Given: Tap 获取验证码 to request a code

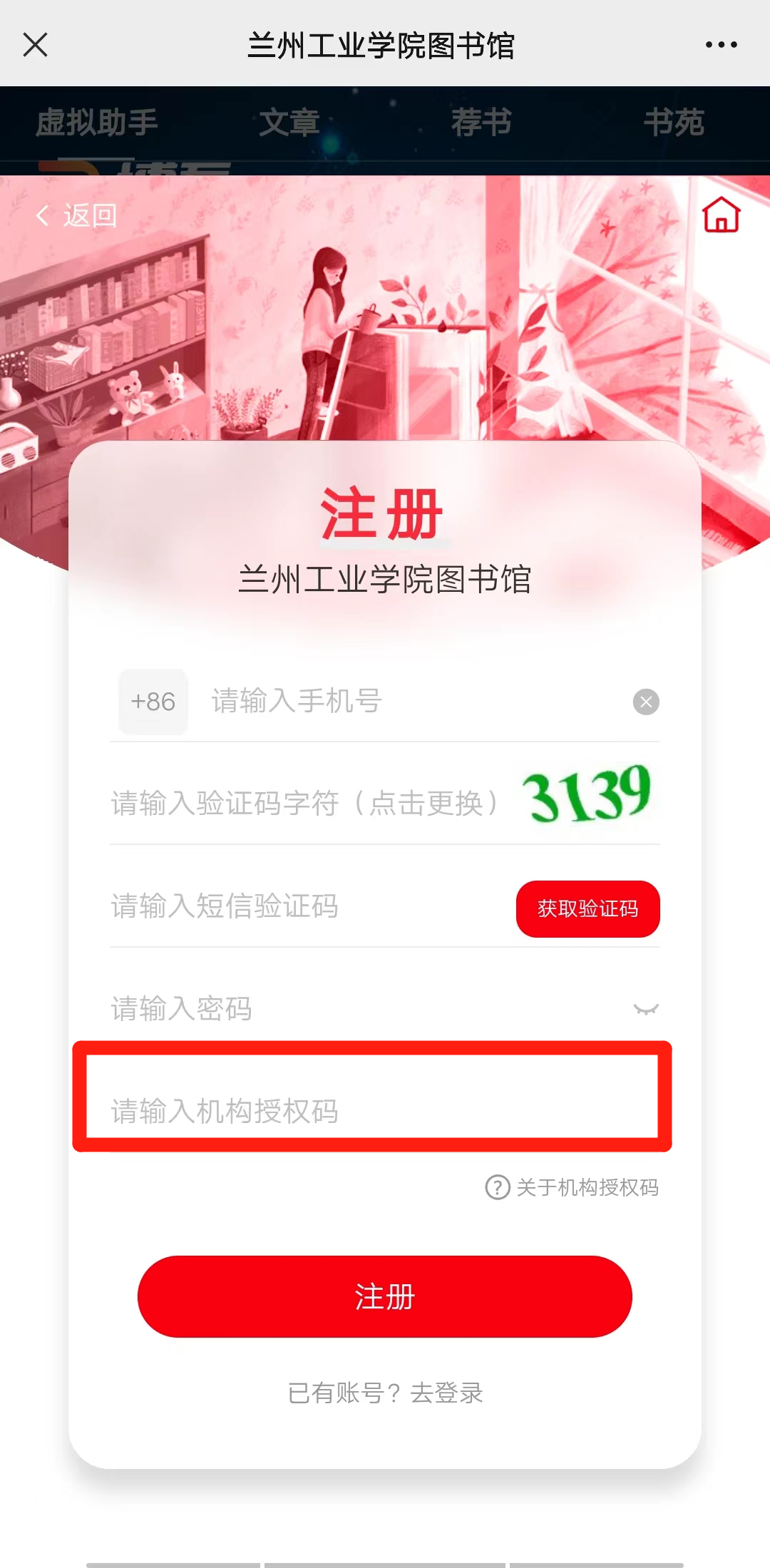Looking at the screenshot, I should [x=587, y=908].
